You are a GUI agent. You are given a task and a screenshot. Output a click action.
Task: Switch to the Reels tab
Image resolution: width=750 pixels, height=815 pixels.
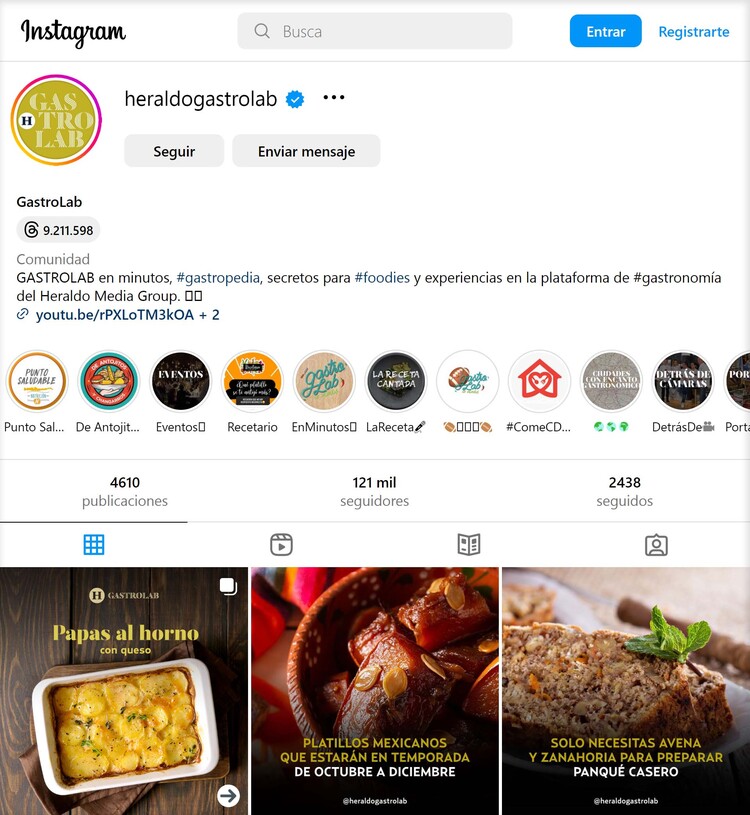[x=281, y=544]
